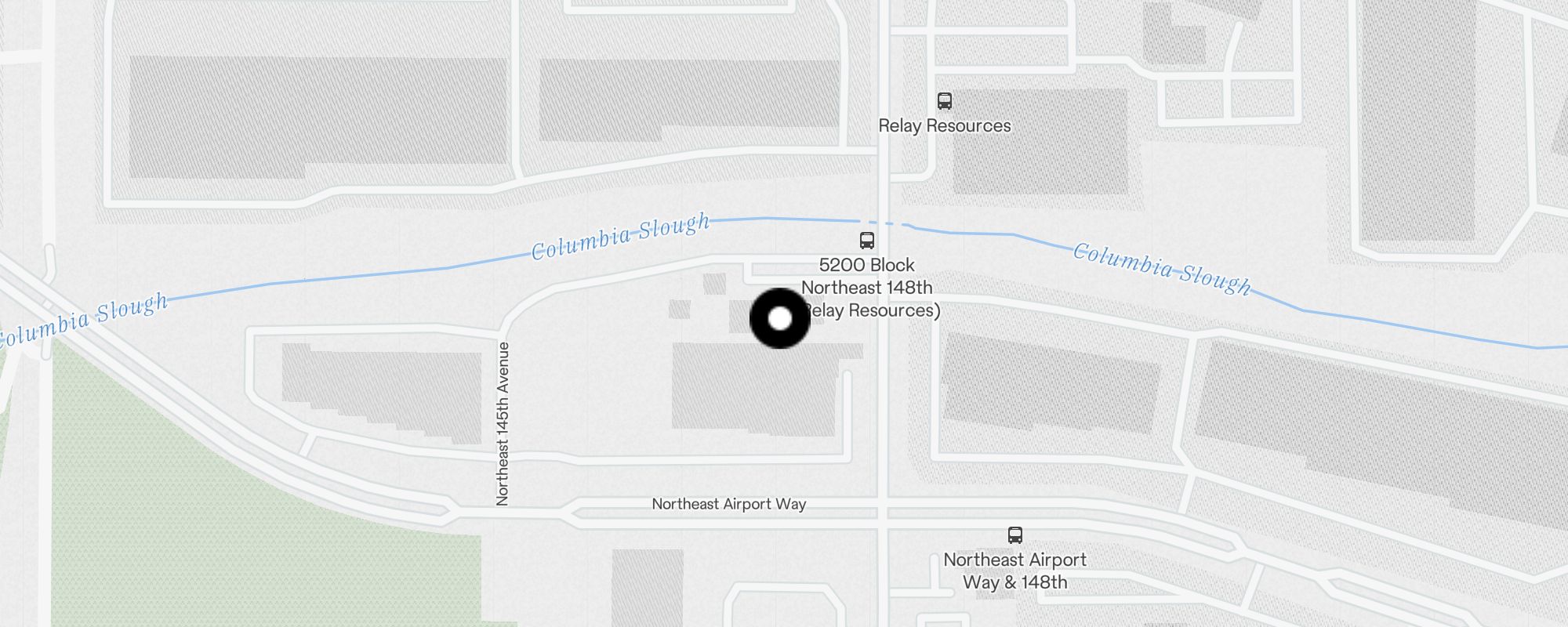
Task: Select the 5200 Block Northeast 148th bus stop
Action: [x=867, y=241]
